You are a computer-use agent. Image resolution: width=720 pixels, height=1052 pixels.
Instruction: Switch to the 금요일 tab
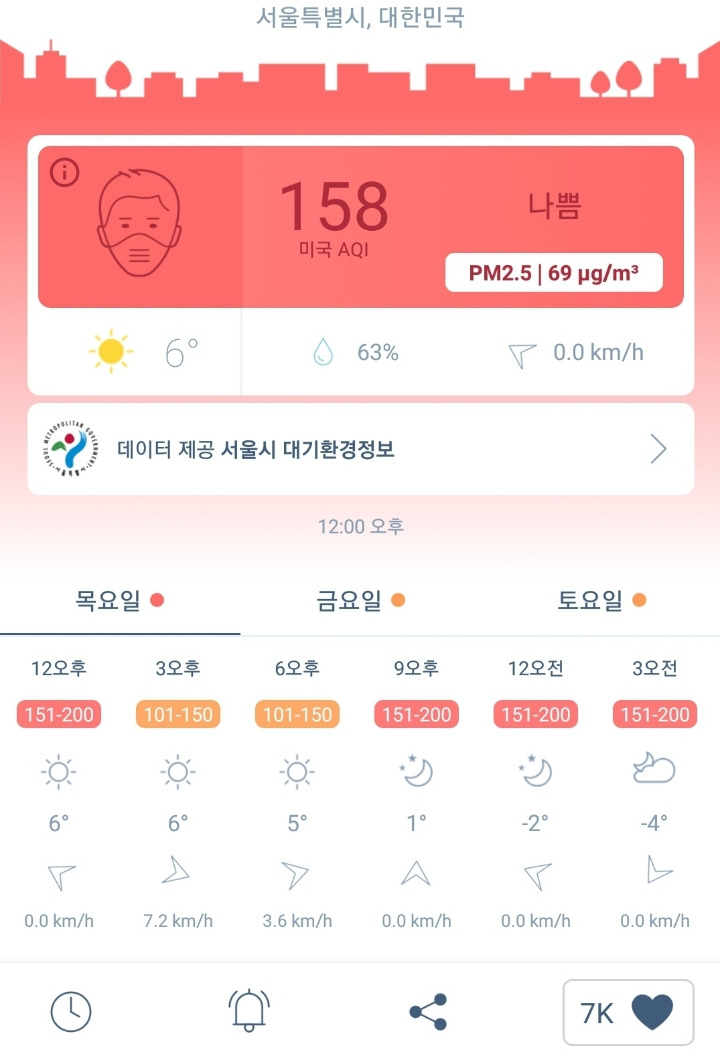pos(360,601)
